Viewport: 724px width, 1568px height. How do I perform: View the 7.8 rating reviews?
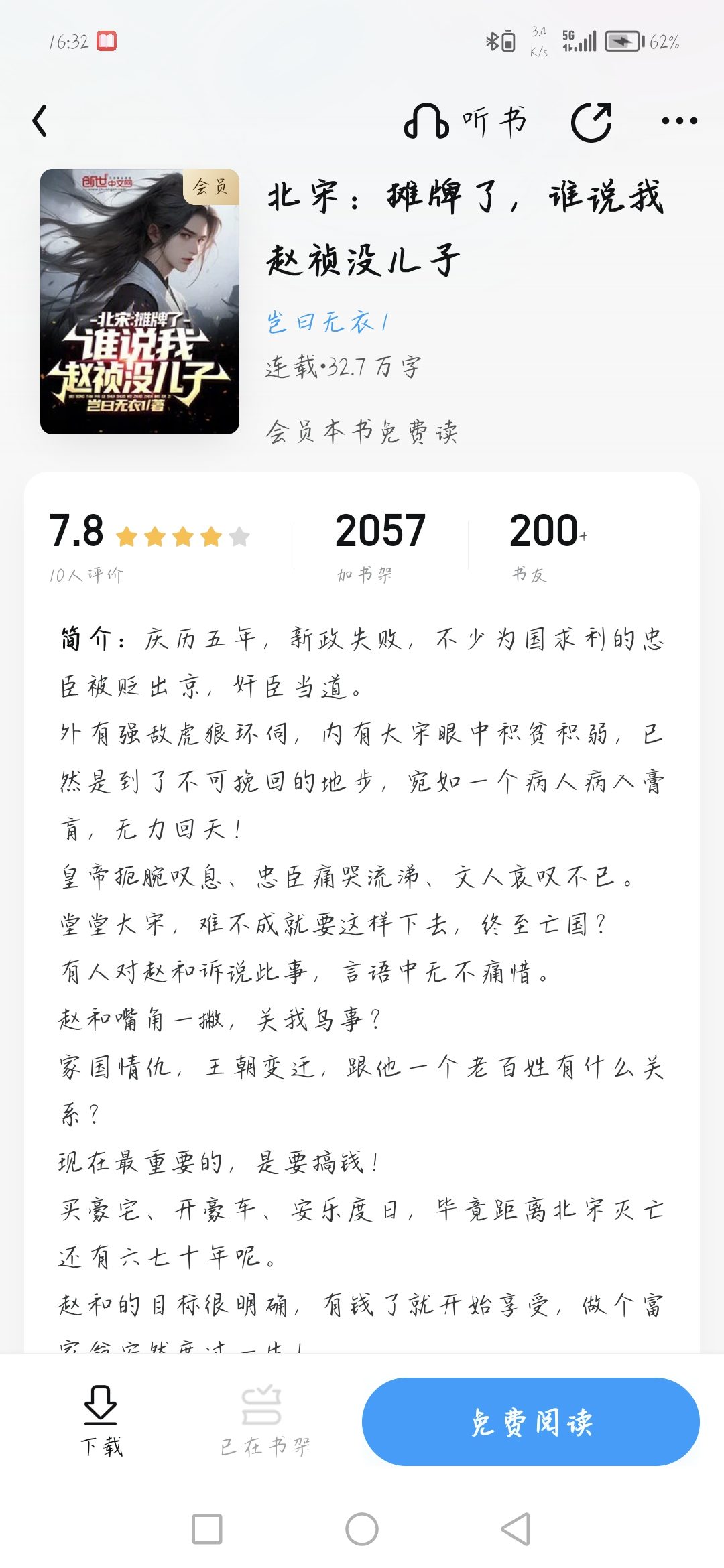[149, 545]
